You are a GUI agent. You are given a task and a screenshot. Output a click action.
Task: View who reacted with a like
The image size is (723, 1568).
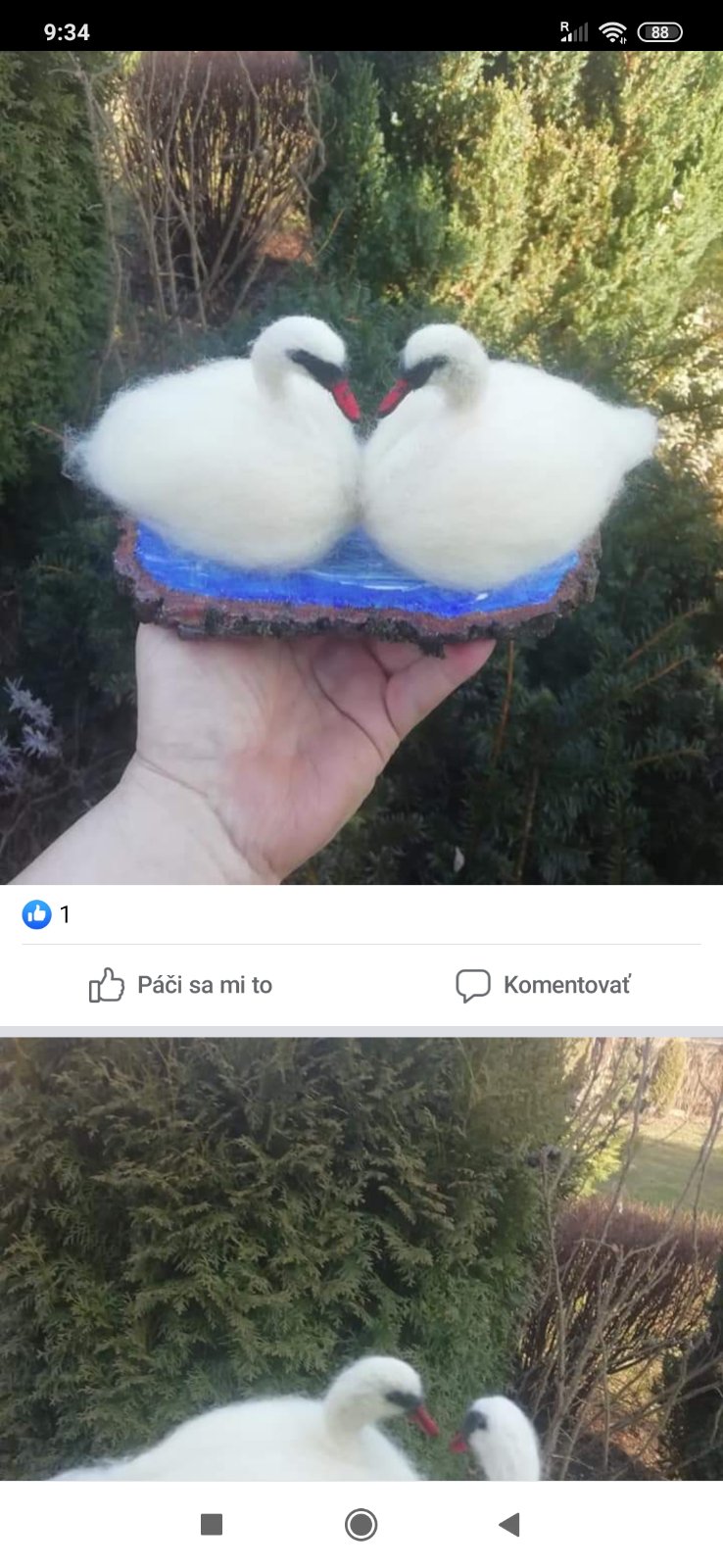point(46,914)
